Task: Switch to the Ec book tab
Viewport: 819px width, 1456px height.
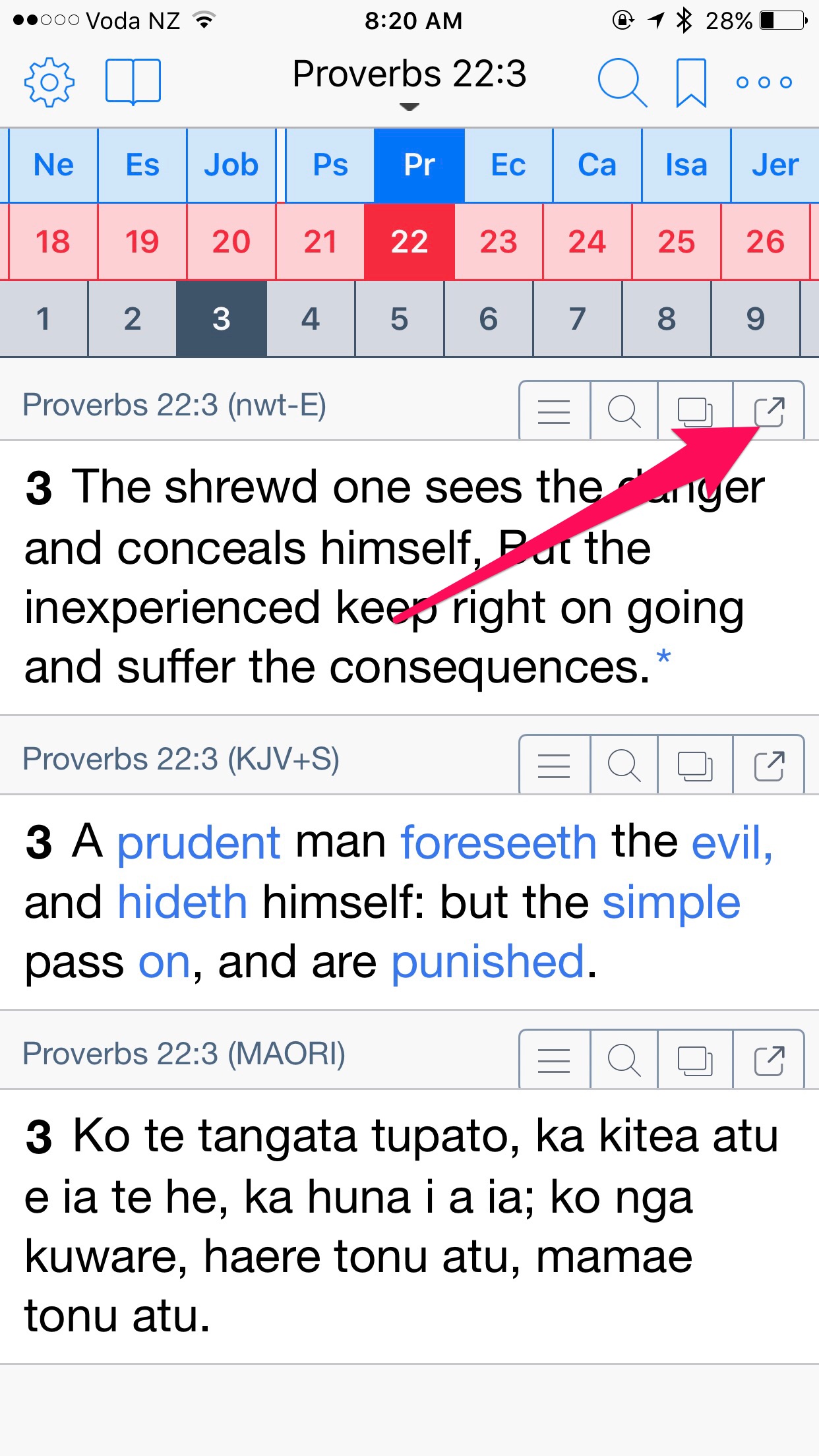Action: click(x=508, y=165)
